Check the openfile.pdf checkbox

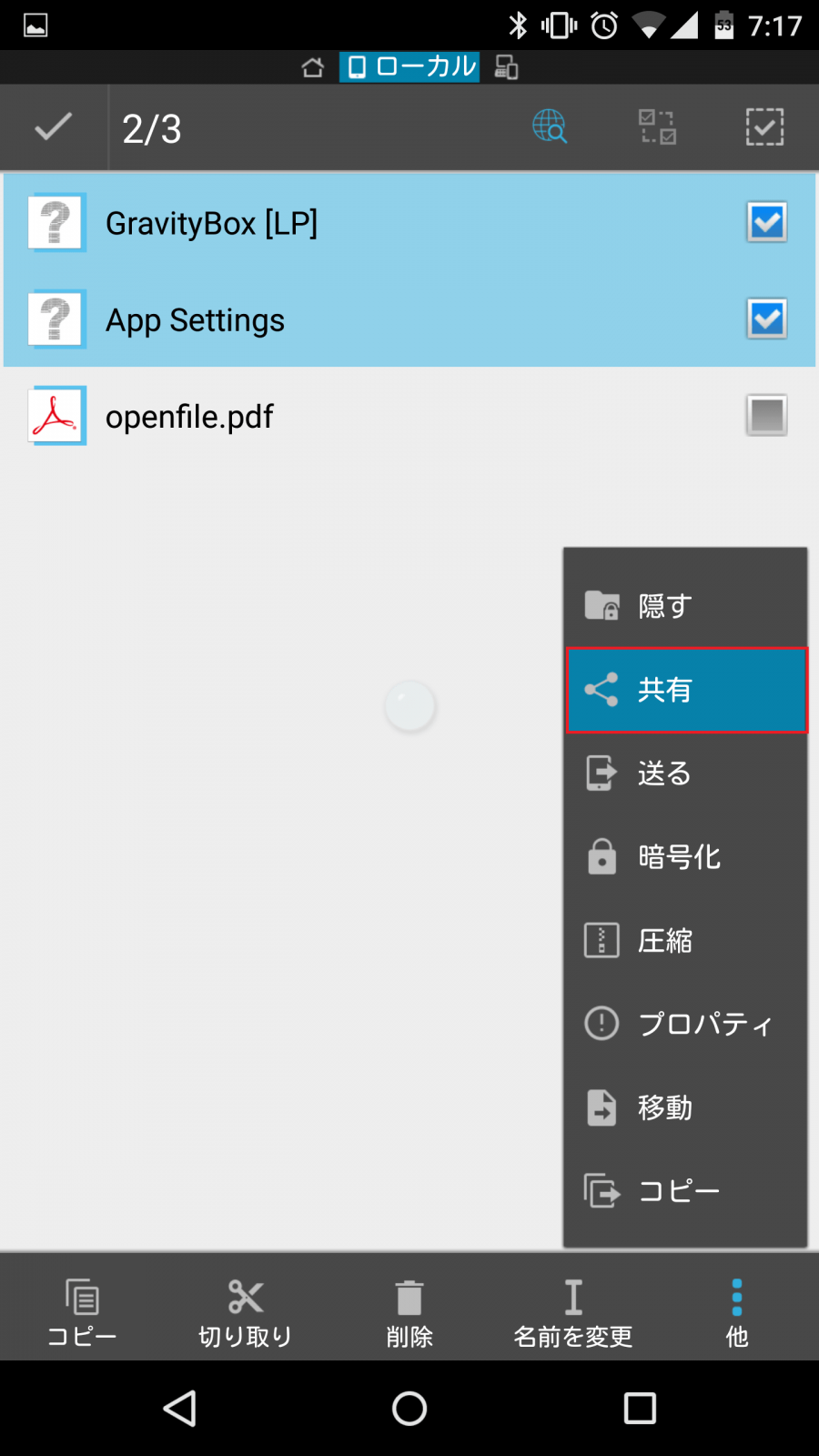pos(765,416)
